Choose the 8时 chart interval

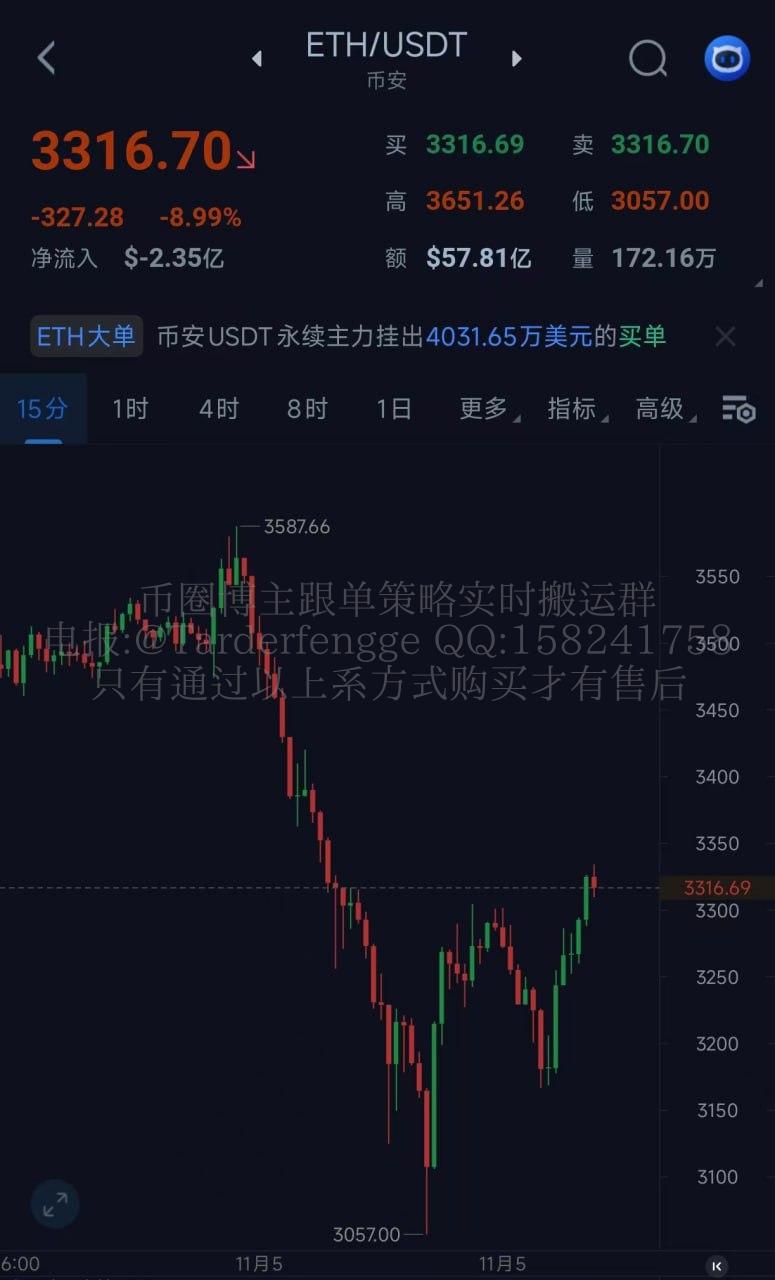pyautogui.click(x=307, y=409)
